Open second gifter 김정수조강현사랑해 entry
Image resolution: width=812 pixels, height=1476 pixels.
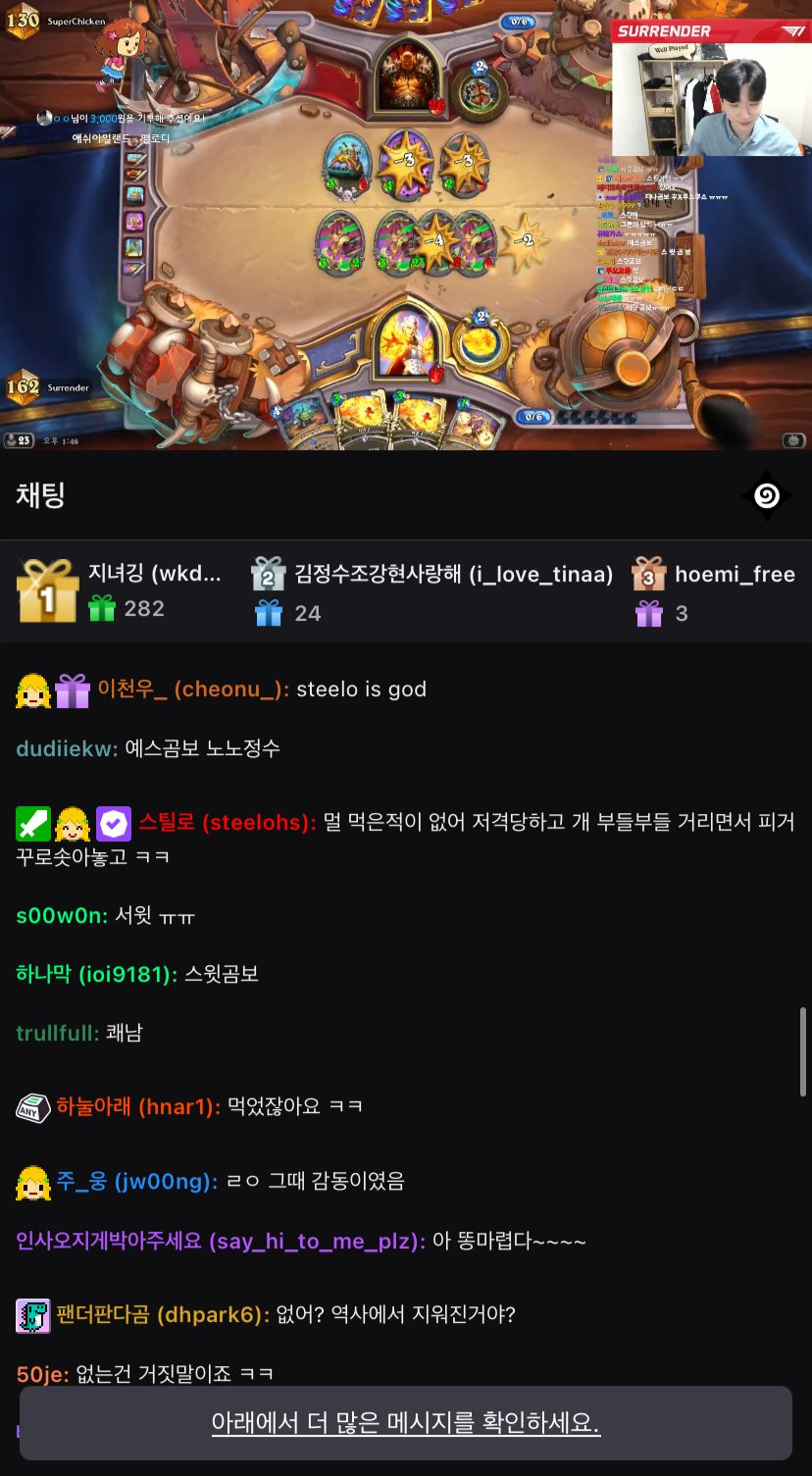coord(431,590)
